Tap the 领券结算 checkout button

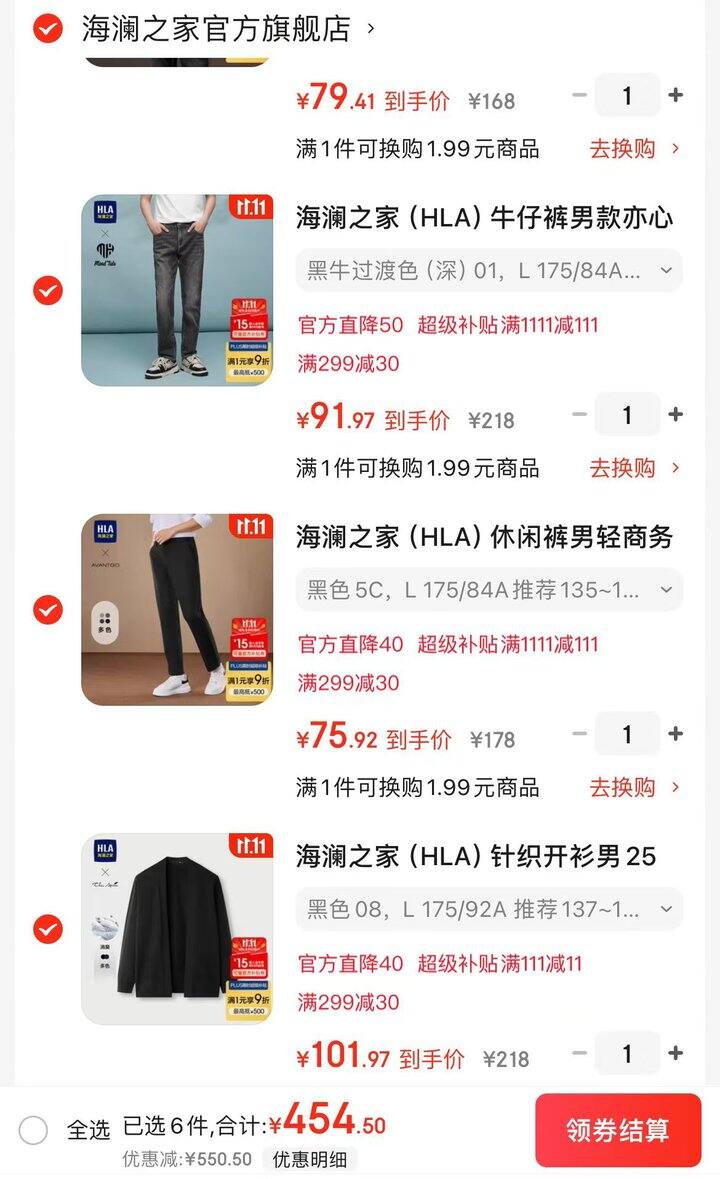pyautogui.click(x=617, y=1130)
